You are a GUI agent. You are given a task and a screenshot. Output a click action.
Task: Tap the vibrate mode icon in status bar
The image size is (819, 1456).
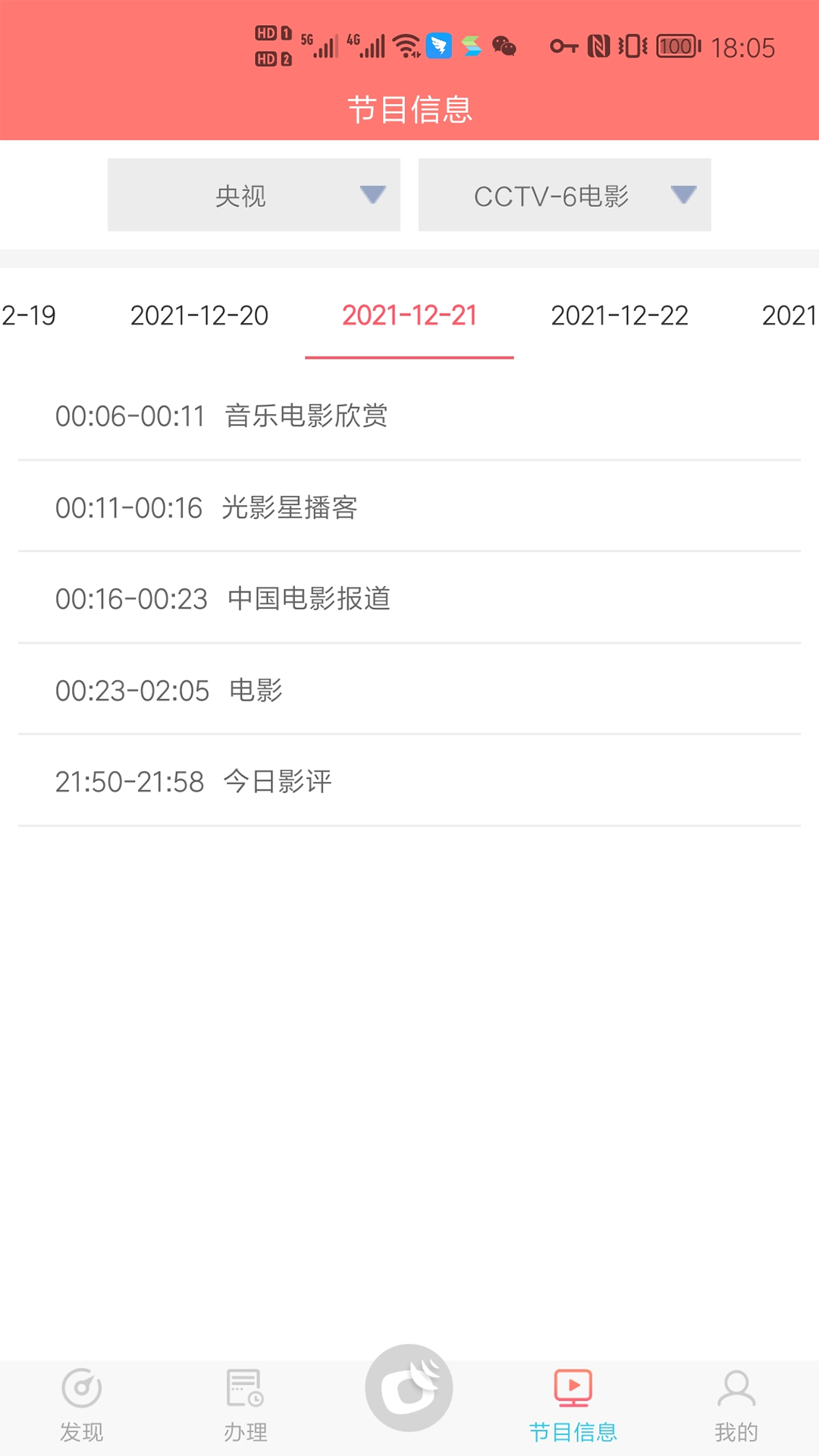(x=635, y=47)
